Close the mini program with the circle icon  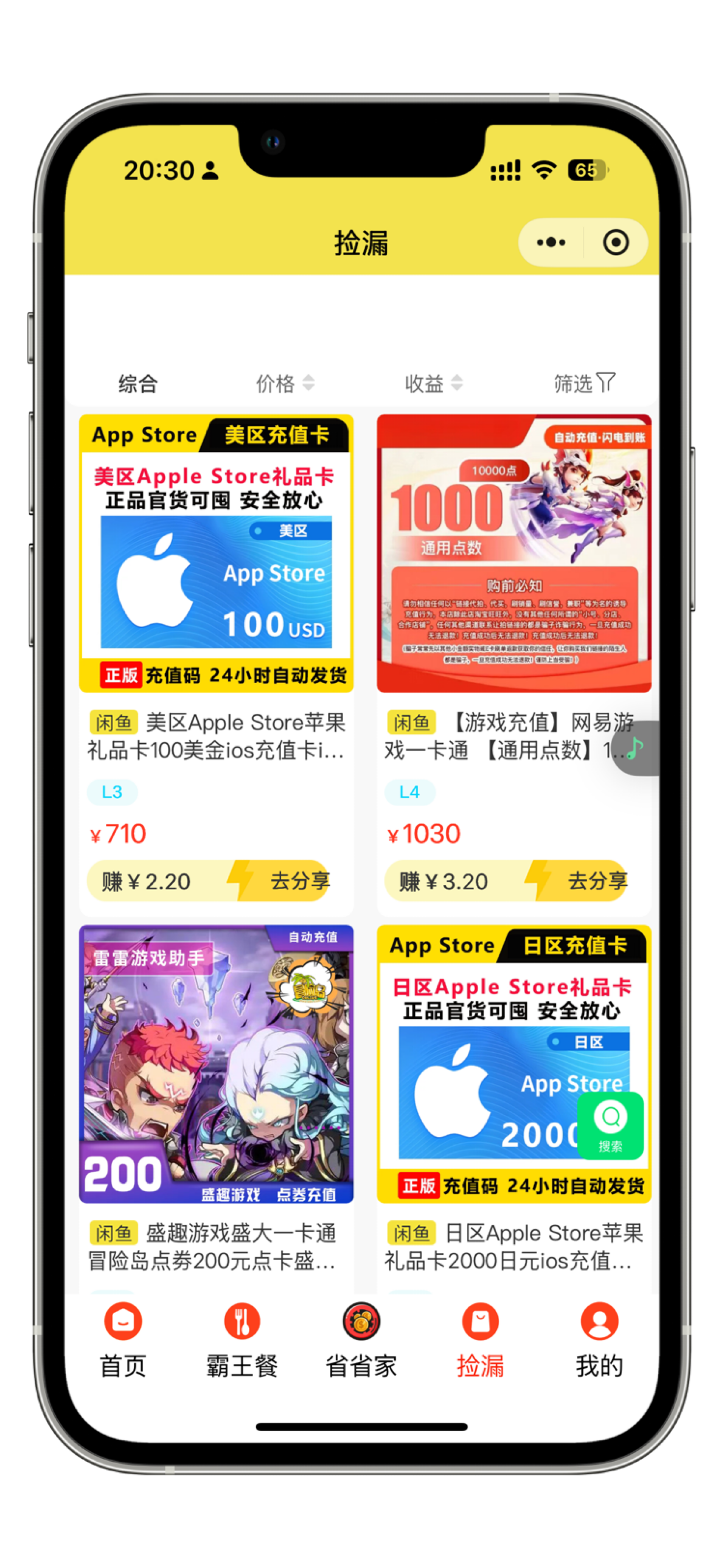[x=615, y=242]
